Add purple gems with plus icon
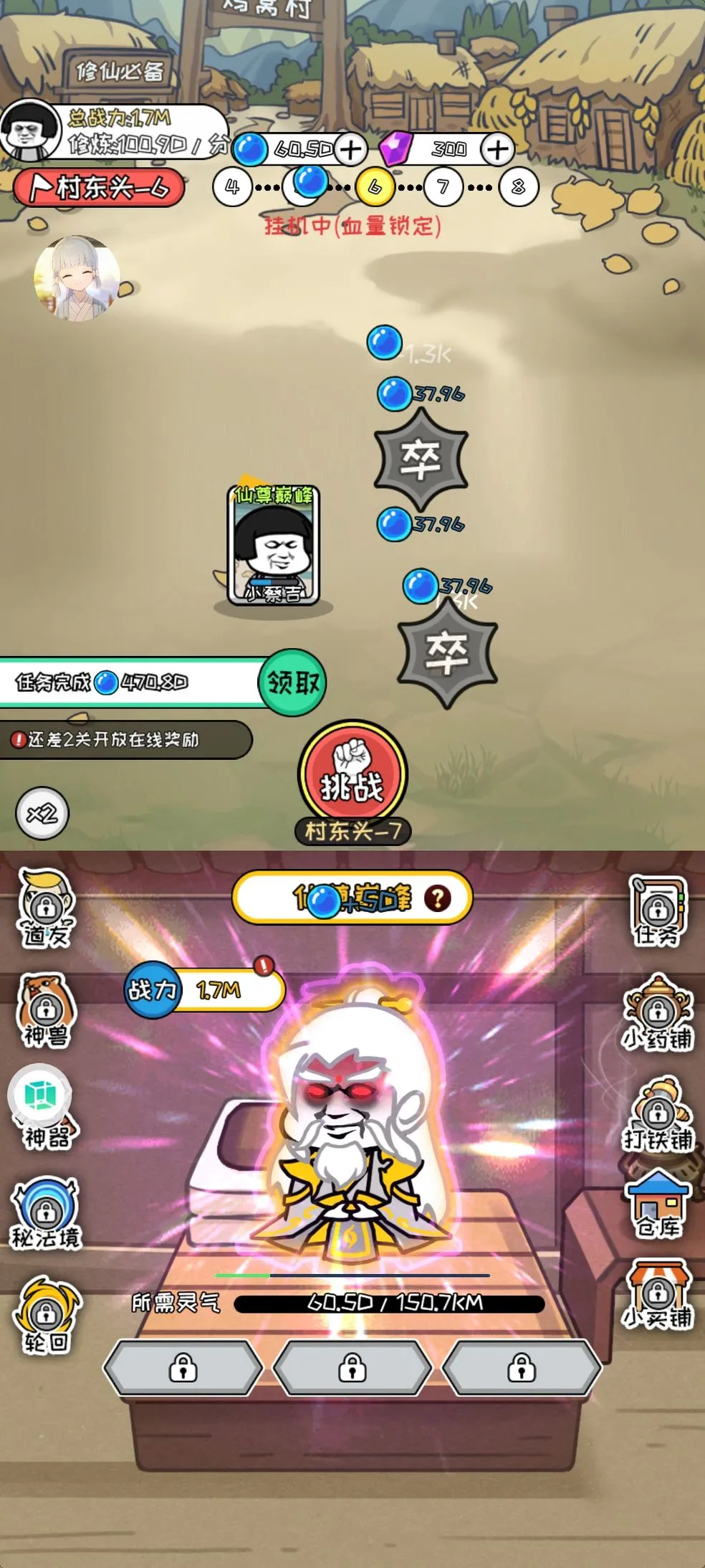The width and height of the screenshot is (705, 1568). pos(497,150)
